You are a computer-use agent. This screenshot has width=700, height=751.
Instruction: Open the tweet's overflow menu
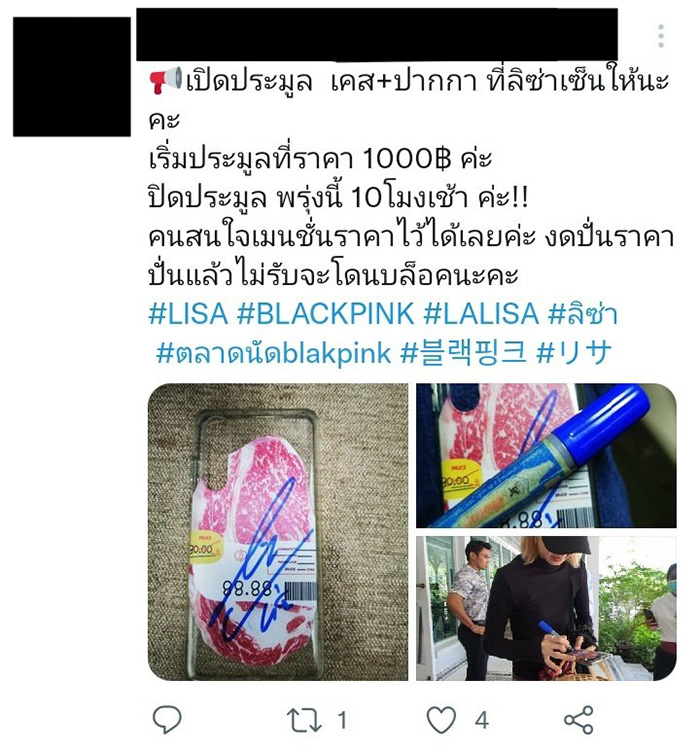point(661,37)
